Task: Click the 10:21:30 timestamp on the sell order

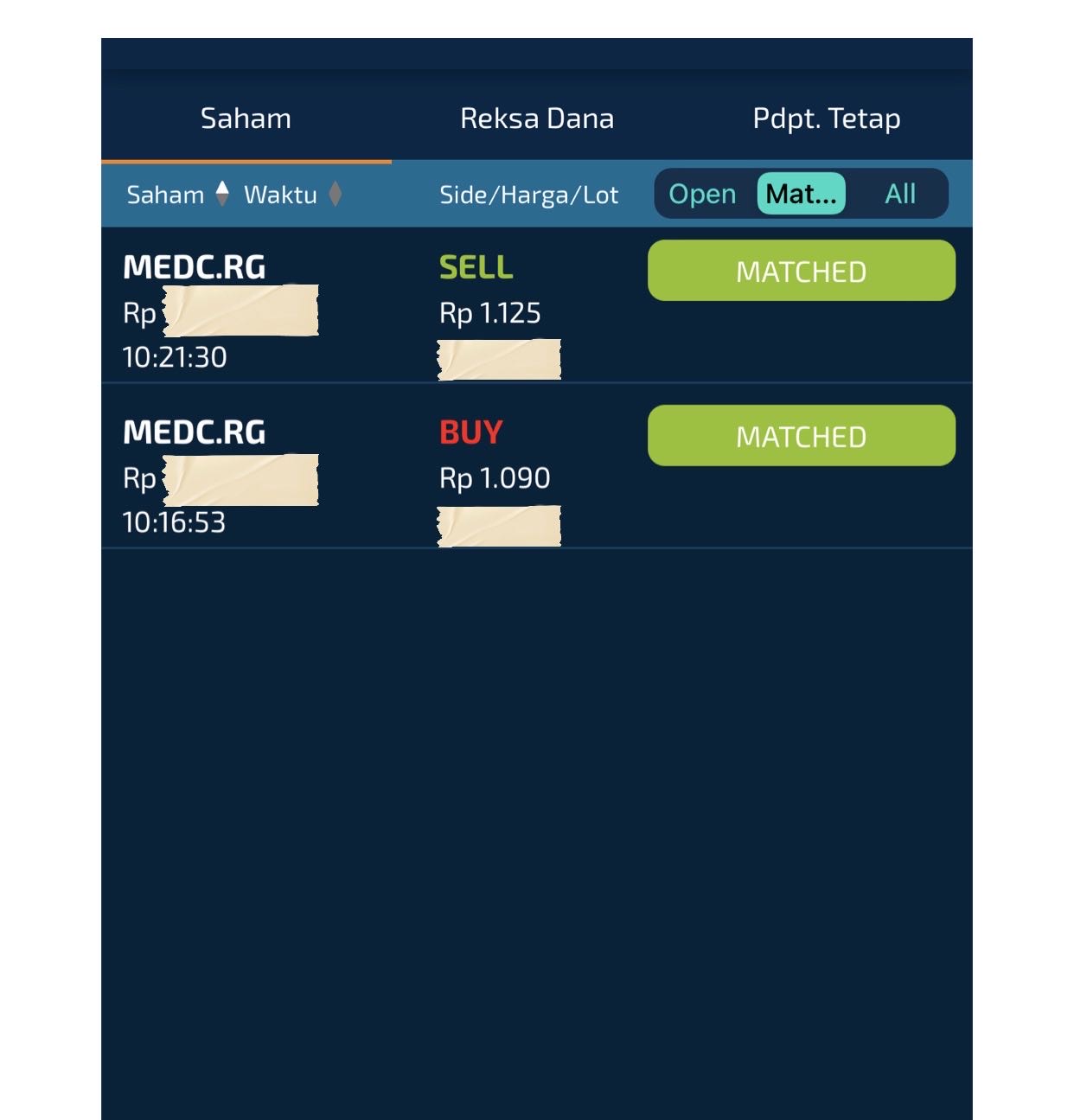Action: [x=174, y=356]
